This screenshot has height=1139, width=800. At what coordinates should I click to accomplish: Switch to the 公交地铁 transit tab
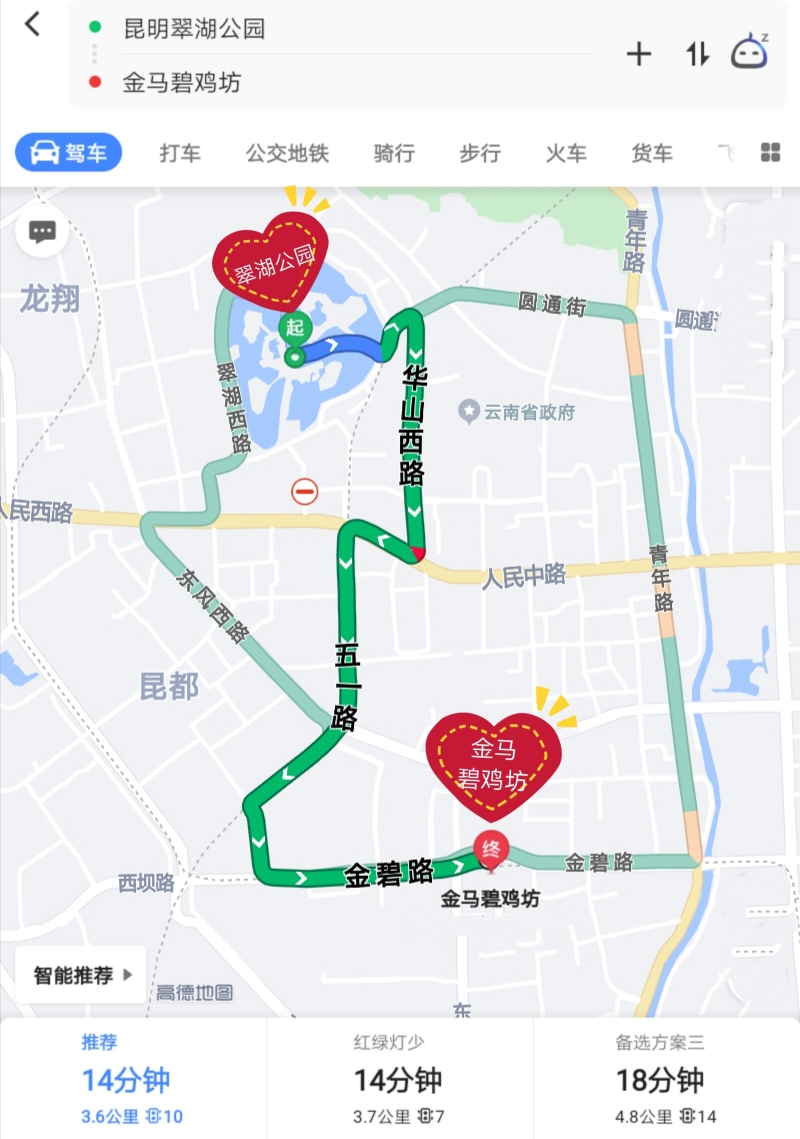click(287, 153)
